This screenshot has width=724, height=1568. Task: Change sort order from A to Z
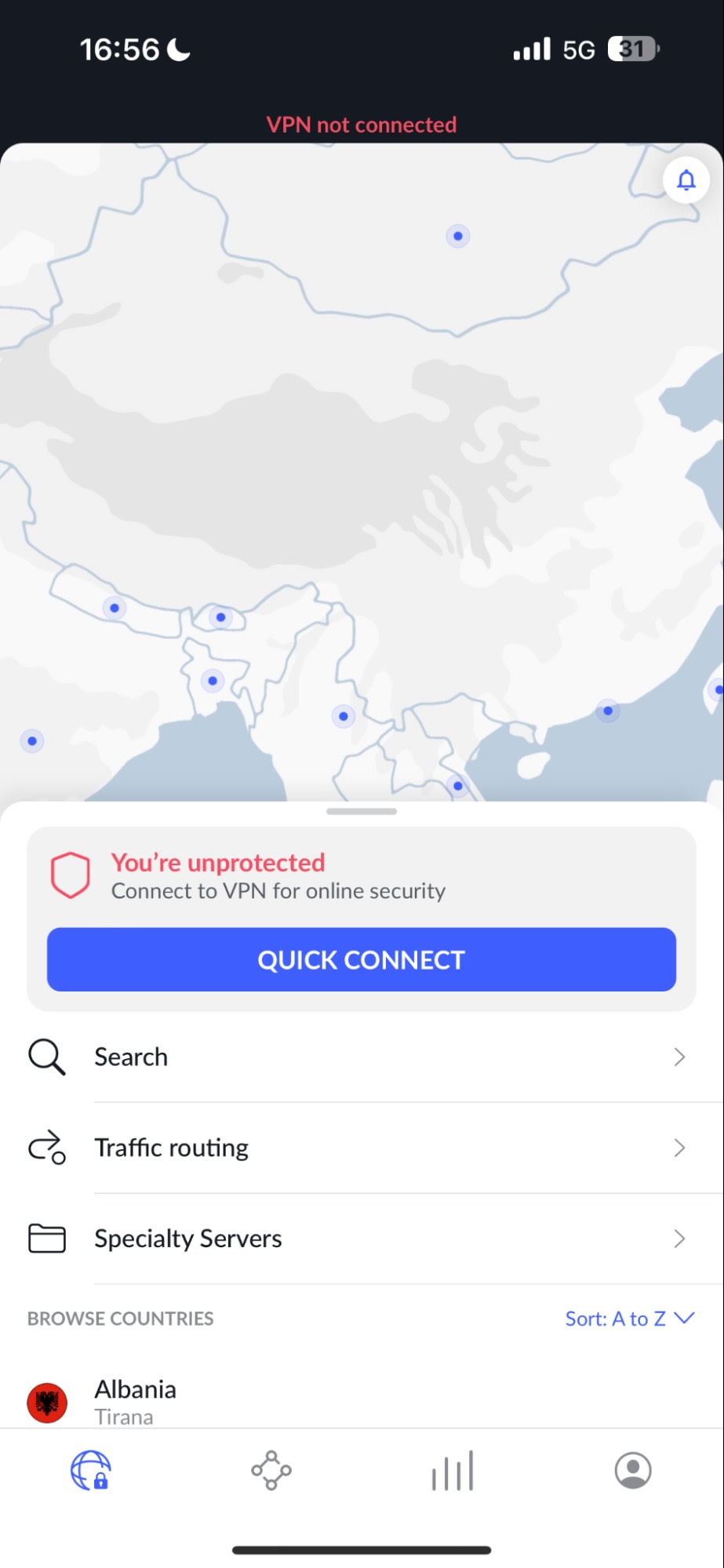(629, 1319)
